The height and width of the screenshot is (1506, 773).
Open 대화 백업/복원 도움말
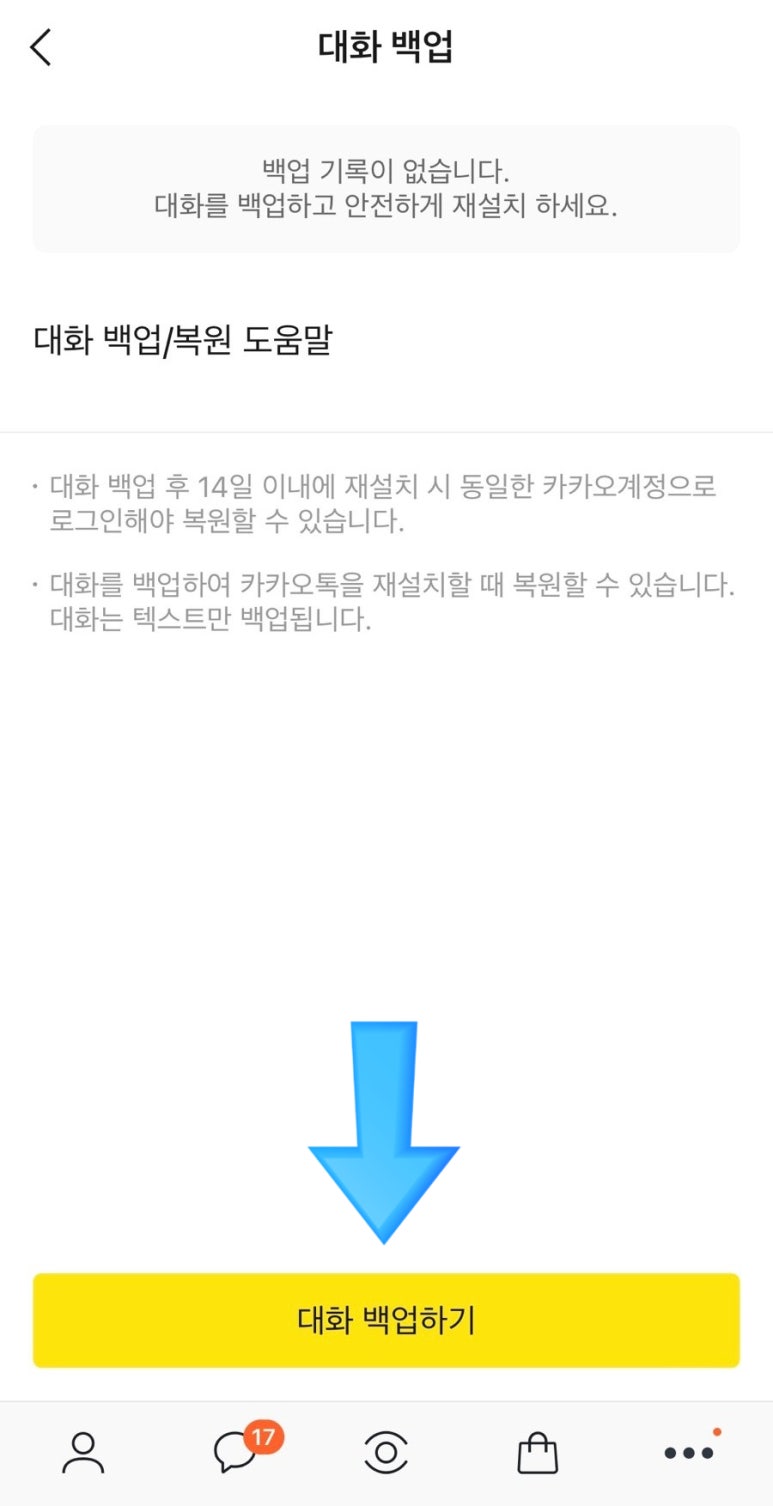pos(386,341)
